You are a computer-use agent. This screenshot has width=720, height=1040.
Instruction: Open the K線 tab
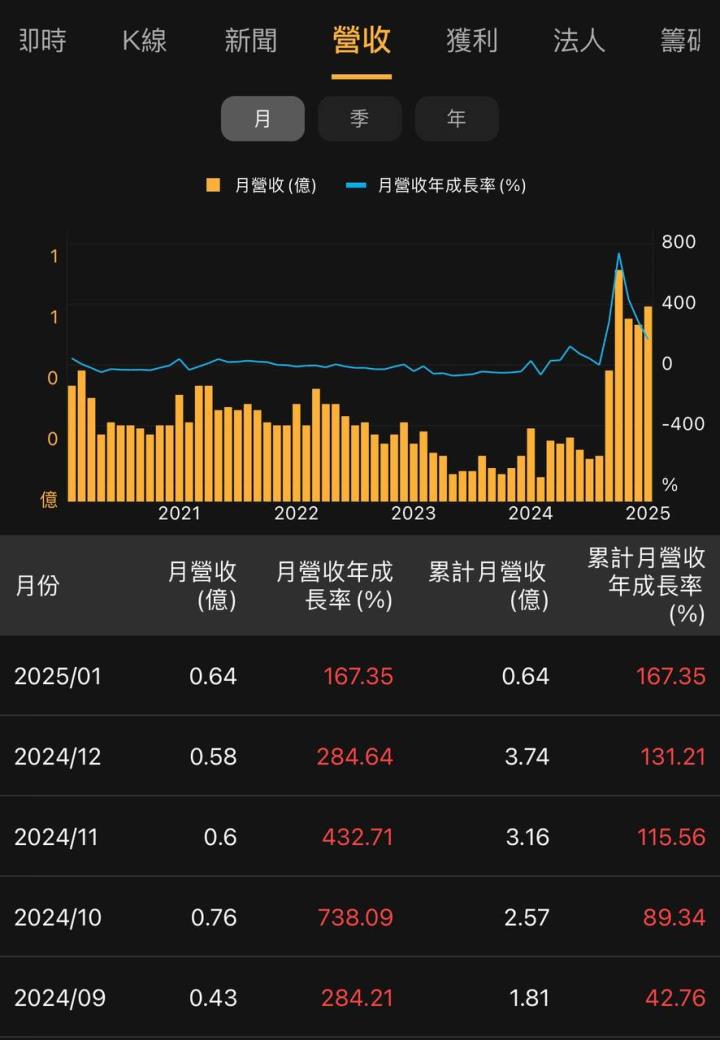(144, 41)
